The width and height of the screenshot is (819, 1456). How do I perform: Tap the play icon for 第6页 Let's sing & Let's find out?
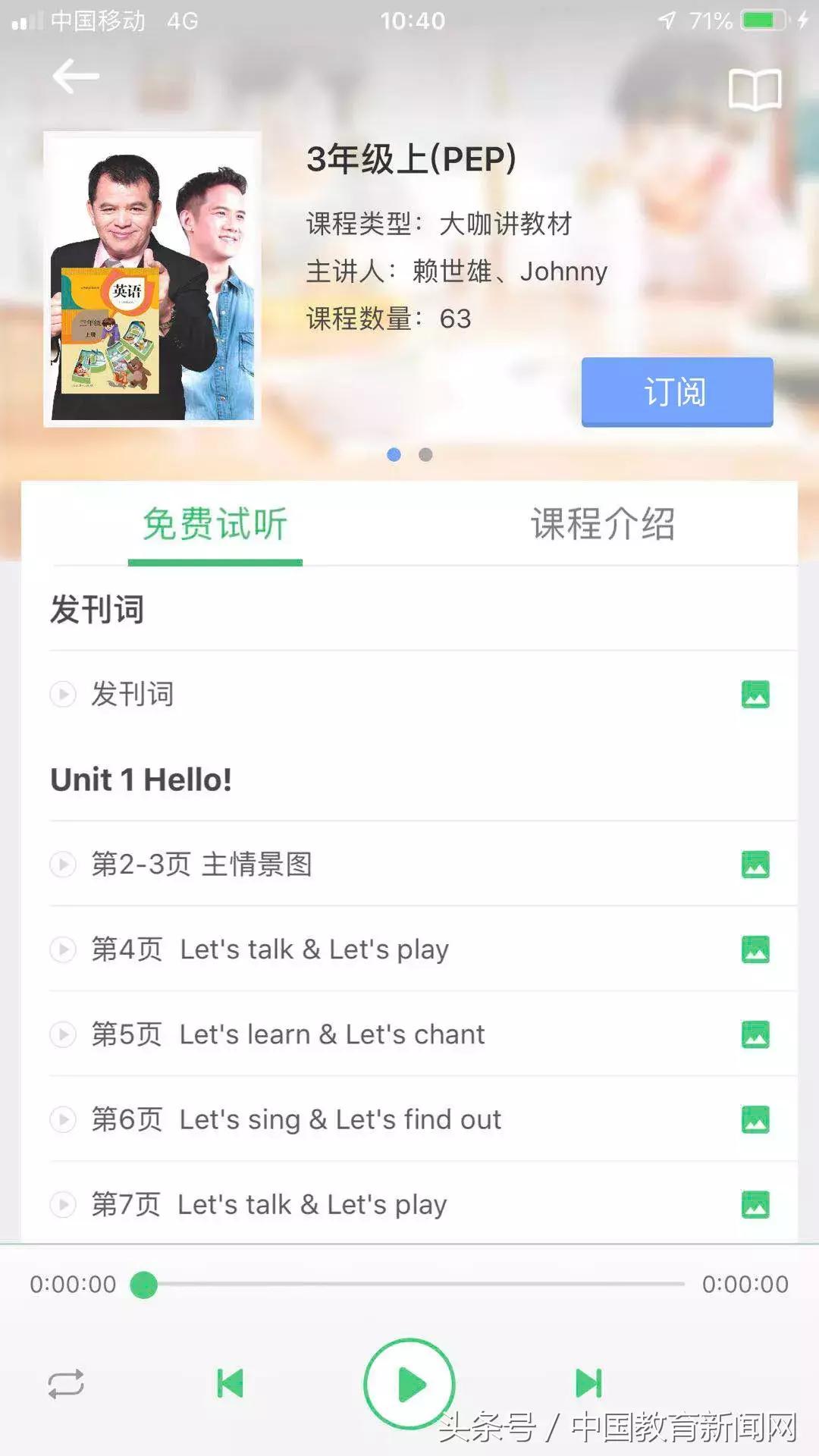coord(64,1119)
